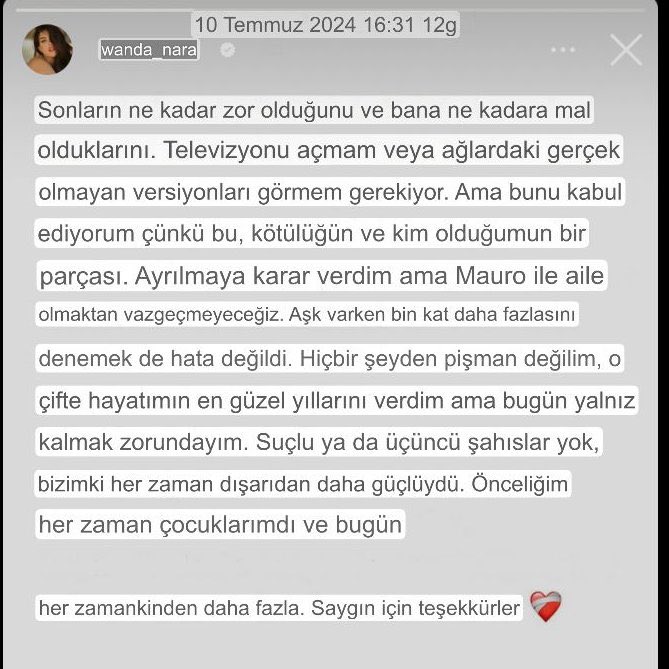Open the three-dot overflow menu

[x=563, y=49]
